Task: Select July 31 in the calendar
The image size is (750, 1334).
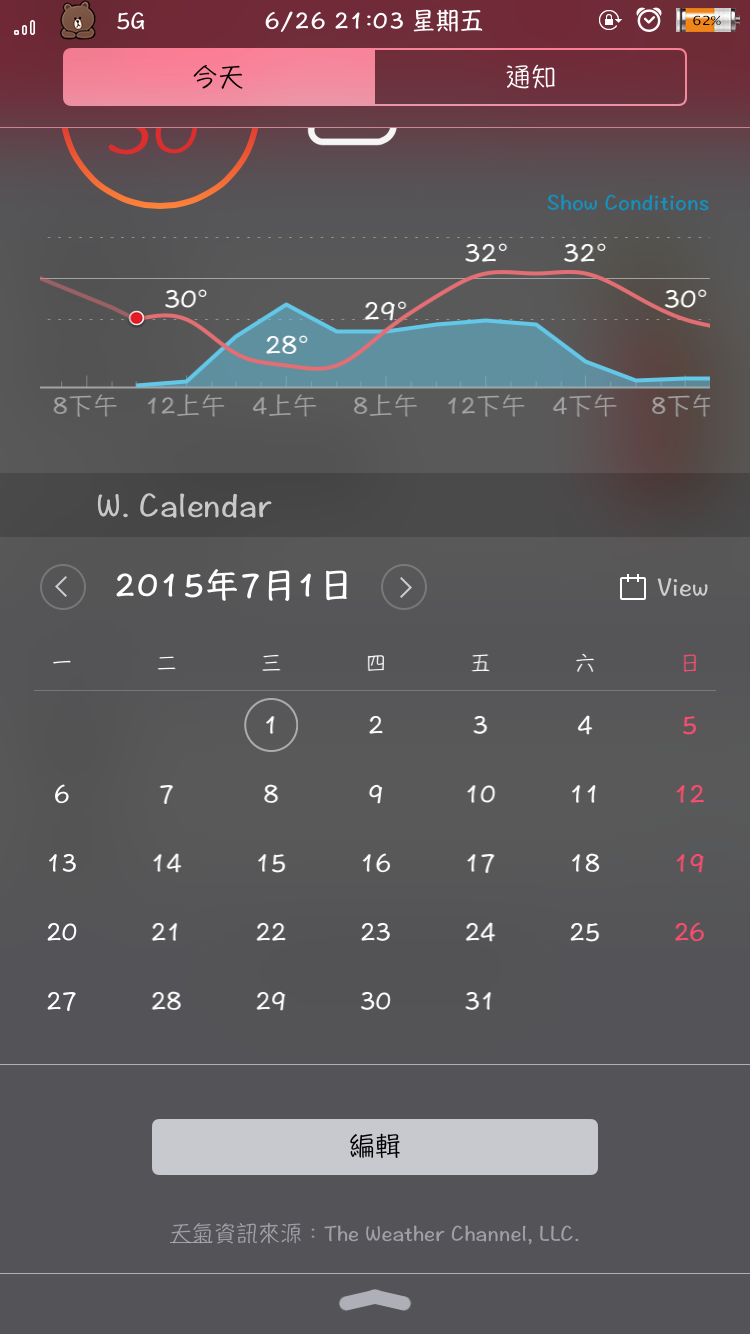Action: pos(480,1001)
